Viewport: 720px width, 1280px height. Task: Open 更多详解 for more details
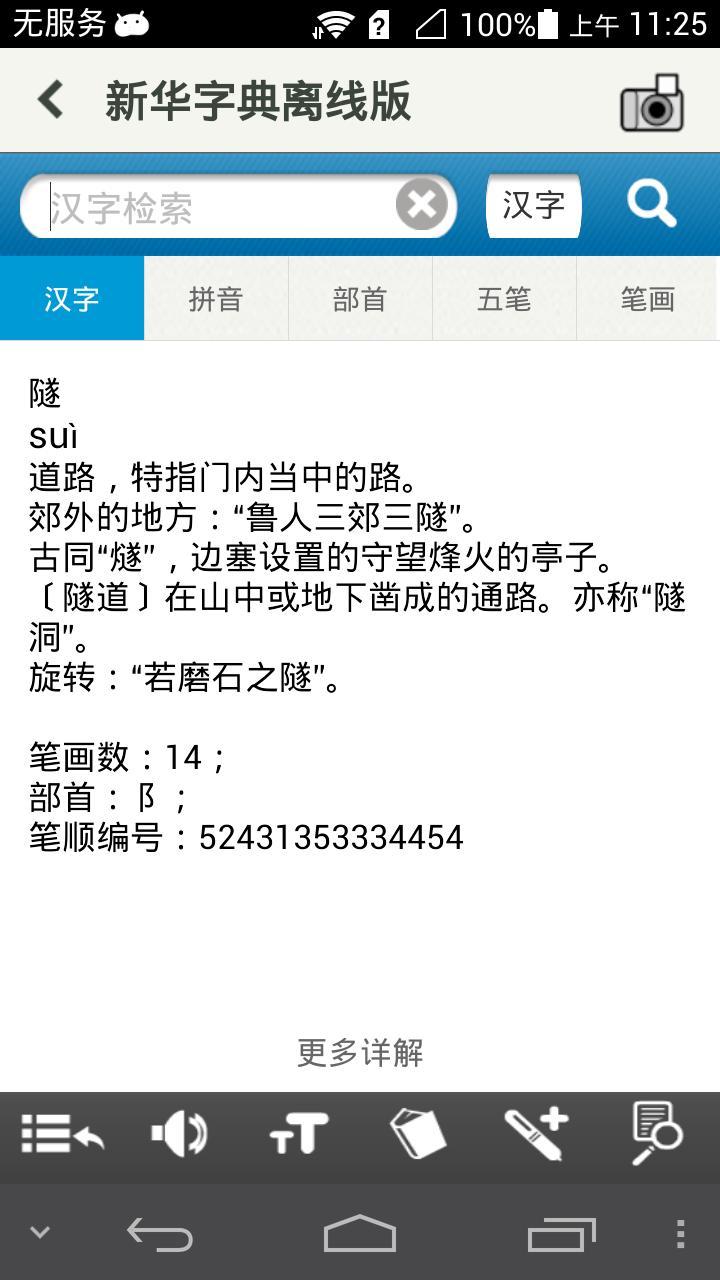point(360,1052)
